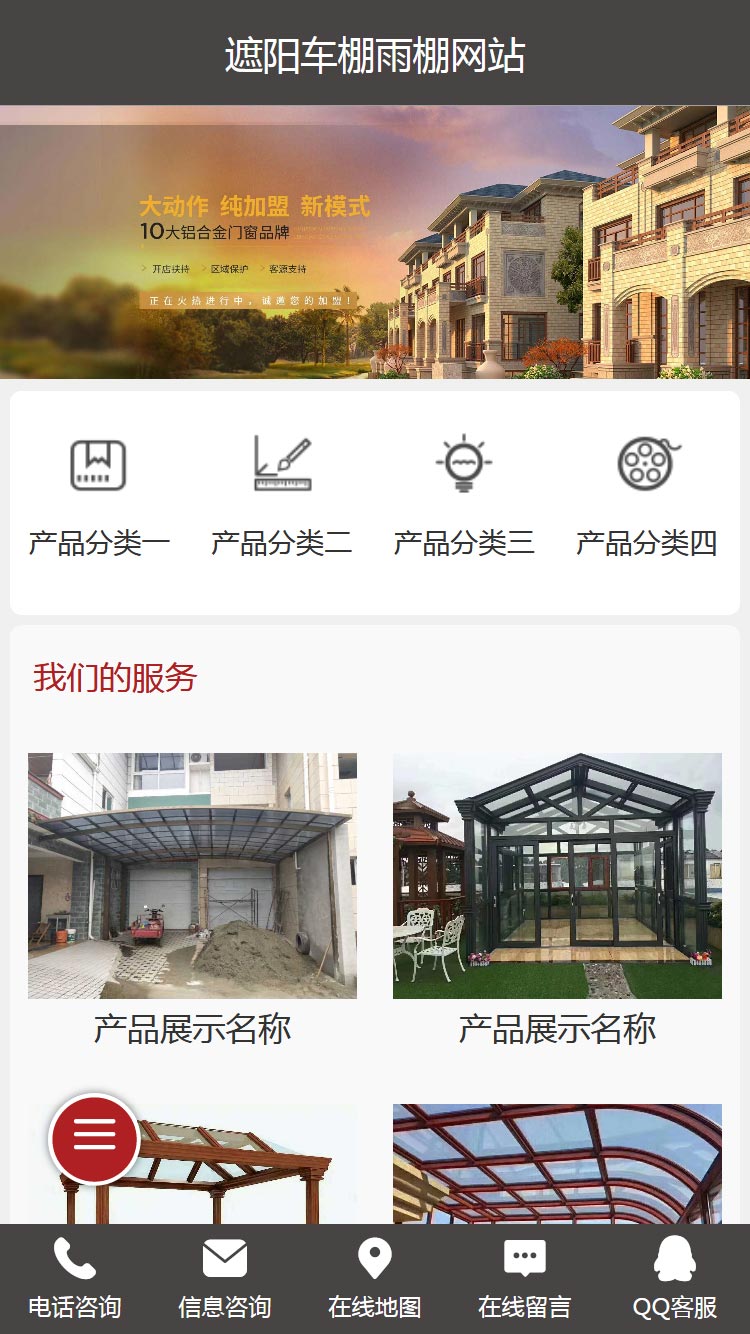Image resolution: width=750 pixels, height=1334 pixels.
Task: Open the red floating menu button
Action: (x=94, y=1138)
